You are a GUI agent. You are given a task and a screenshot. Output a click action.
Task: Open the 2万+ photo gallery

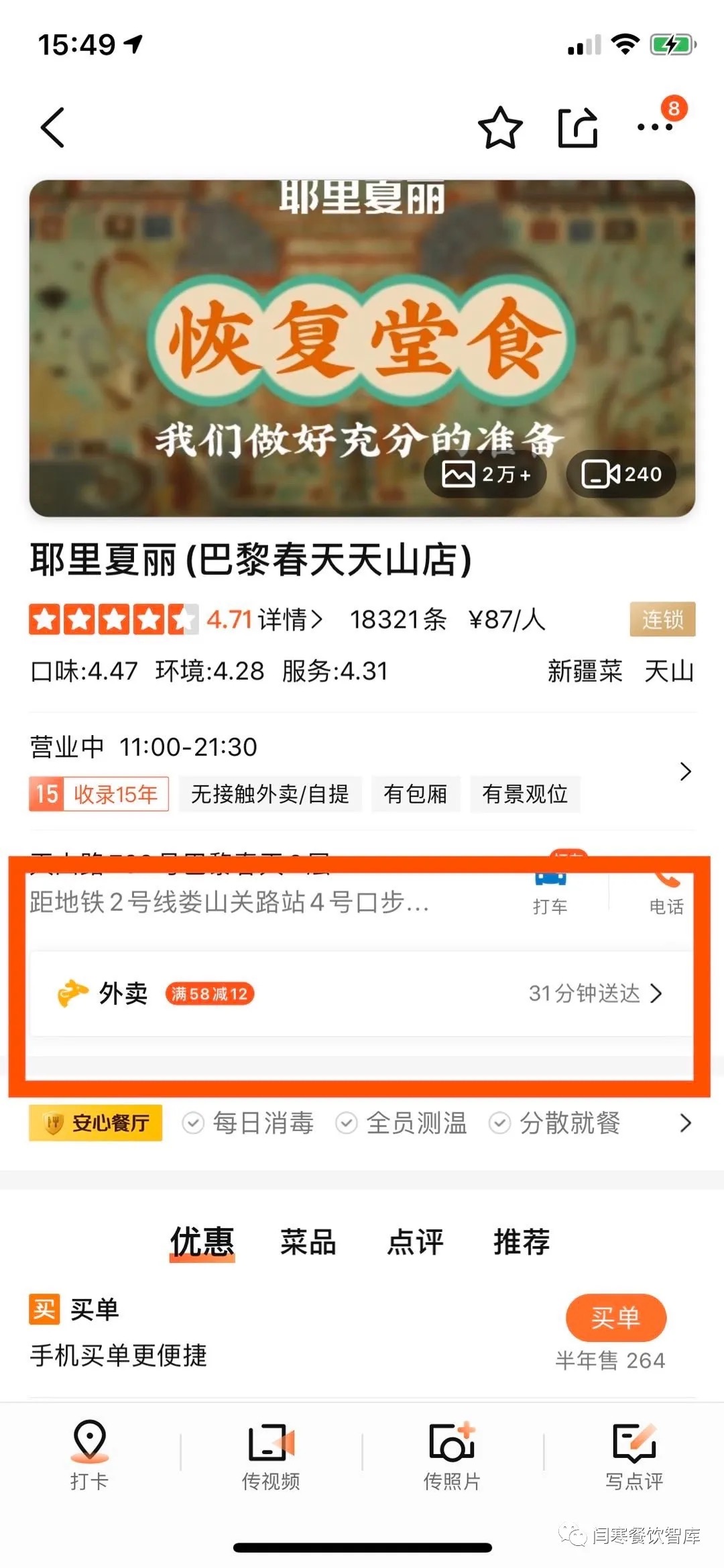tap(486, 474)
